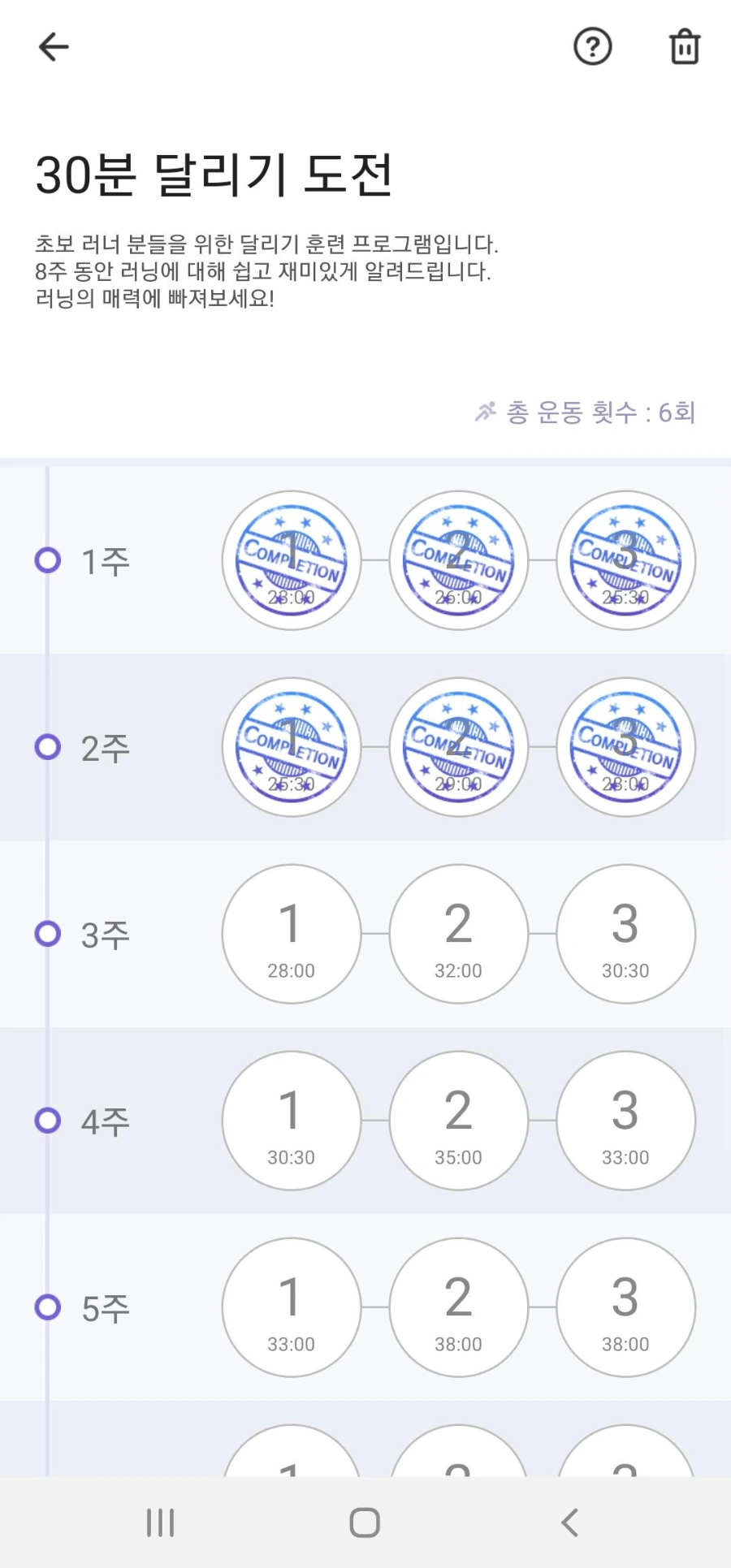Open completed week 1 session 1

click(292, 560)
